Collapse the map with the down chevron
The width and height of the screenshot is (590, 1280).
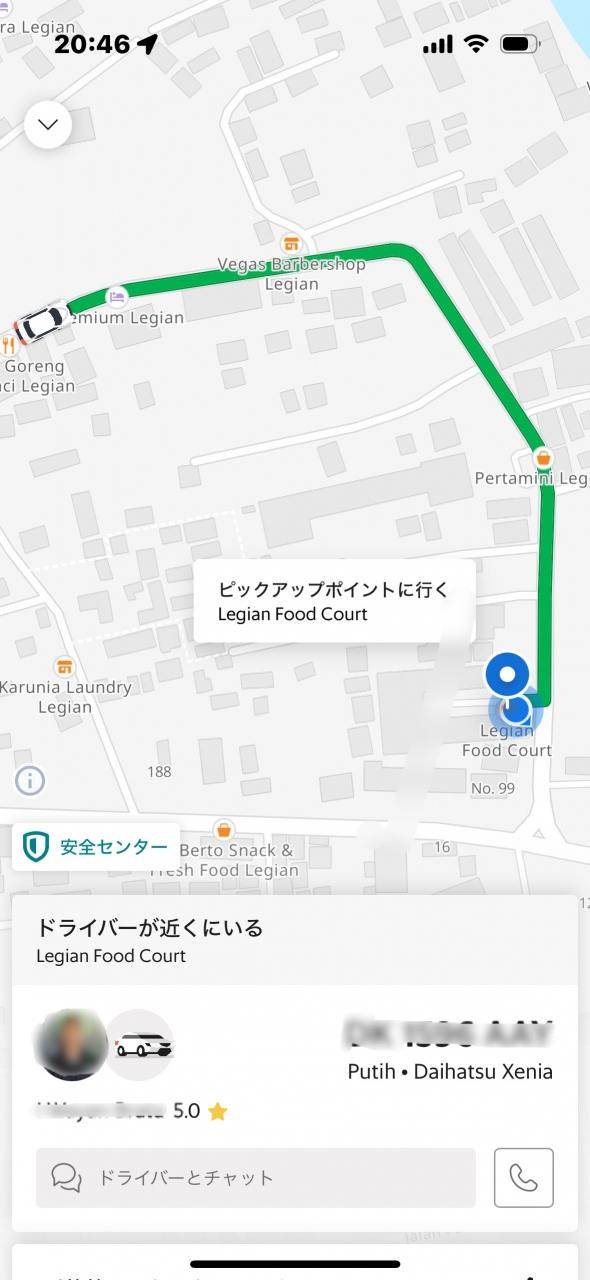point(48,125)
